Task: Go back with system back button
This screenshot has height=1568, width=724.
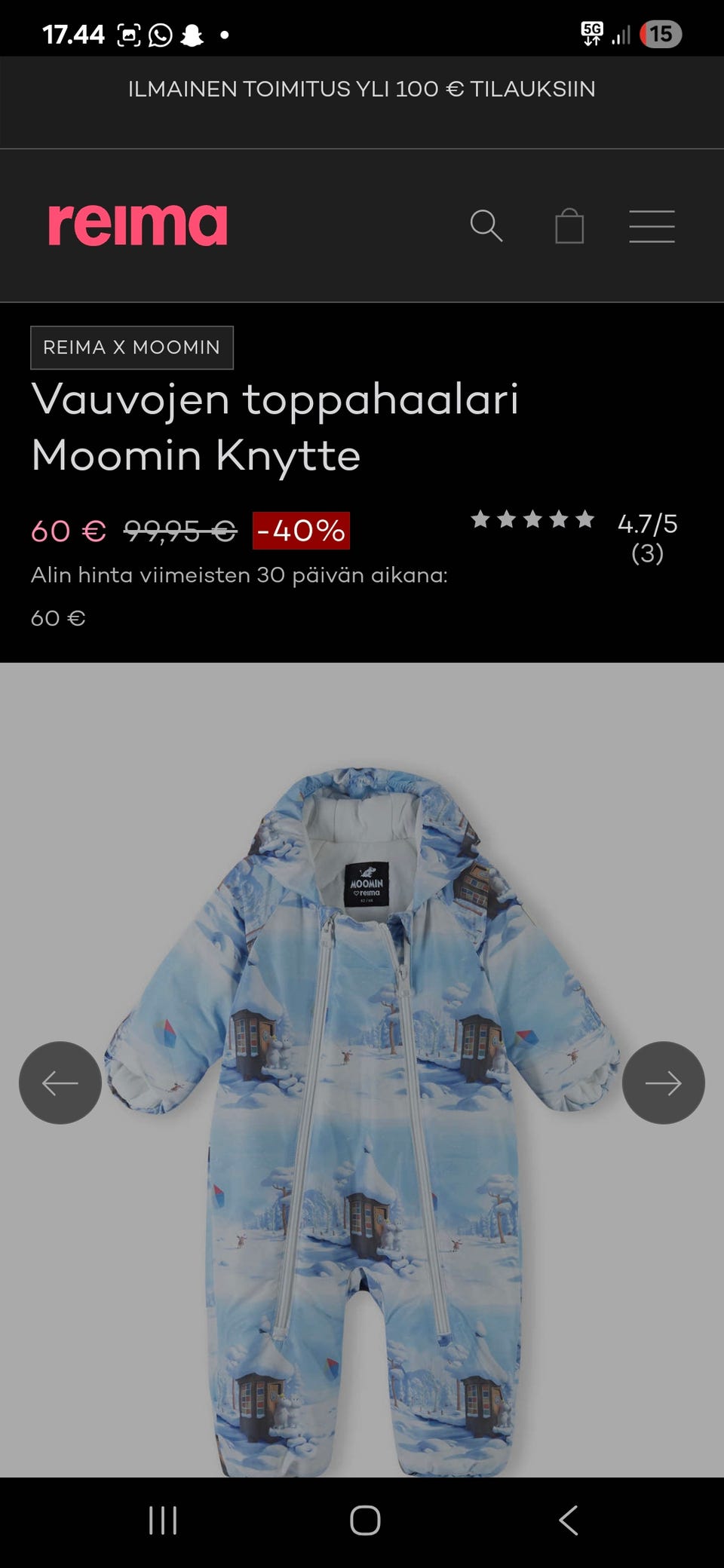Action: [569, 1521]
